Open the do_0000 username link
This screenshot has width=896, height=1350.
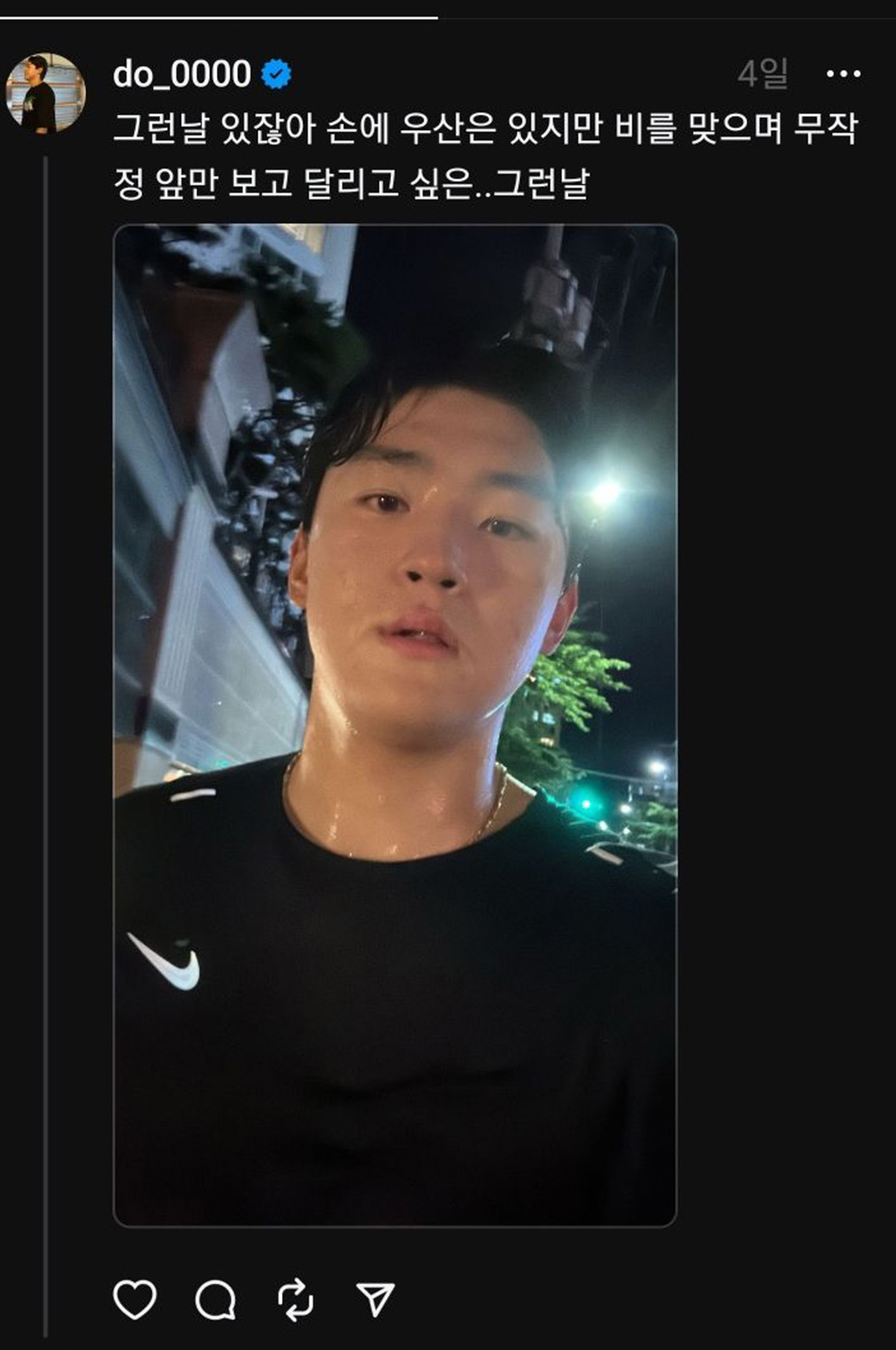182,75
